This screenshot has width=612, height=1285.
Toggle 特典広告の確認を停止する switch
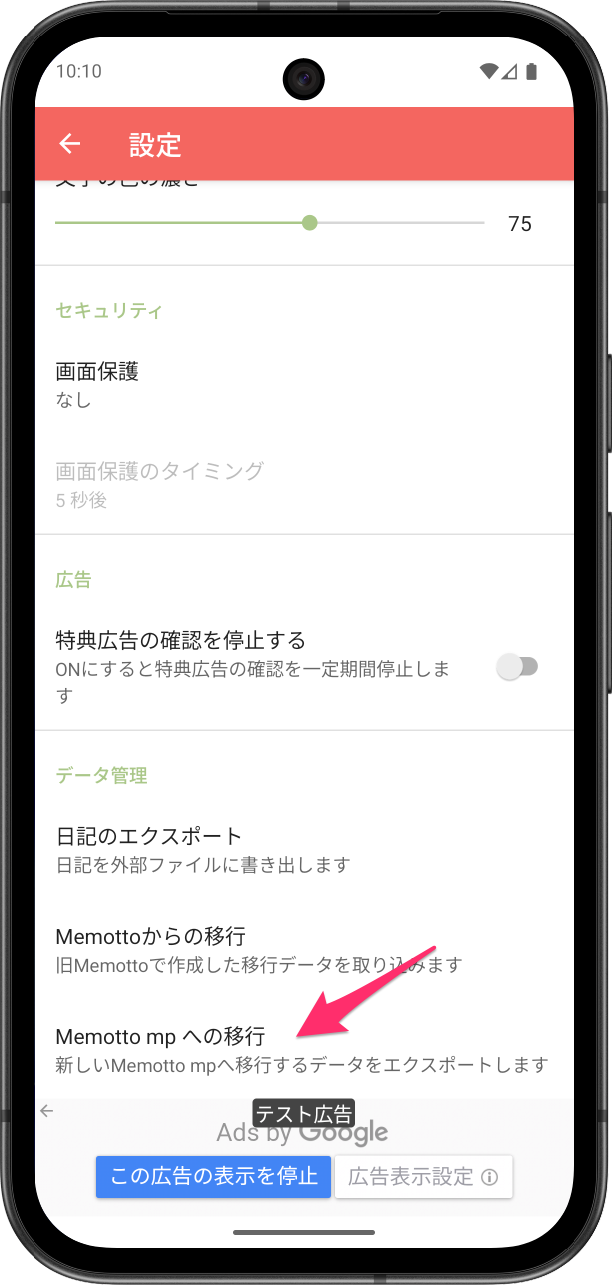click(518, 667)
